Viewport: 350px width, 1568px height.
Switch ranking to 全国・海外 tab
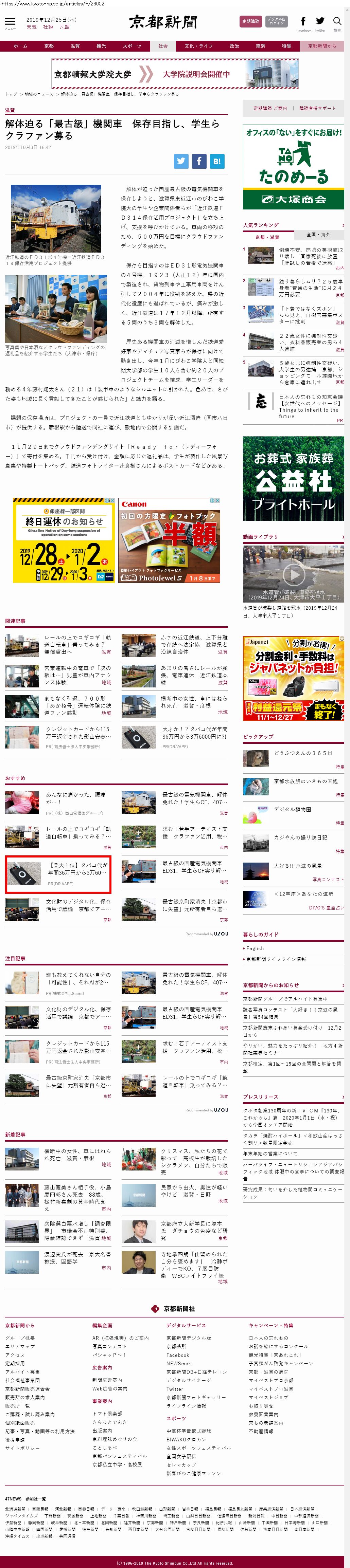click(318, 234)
